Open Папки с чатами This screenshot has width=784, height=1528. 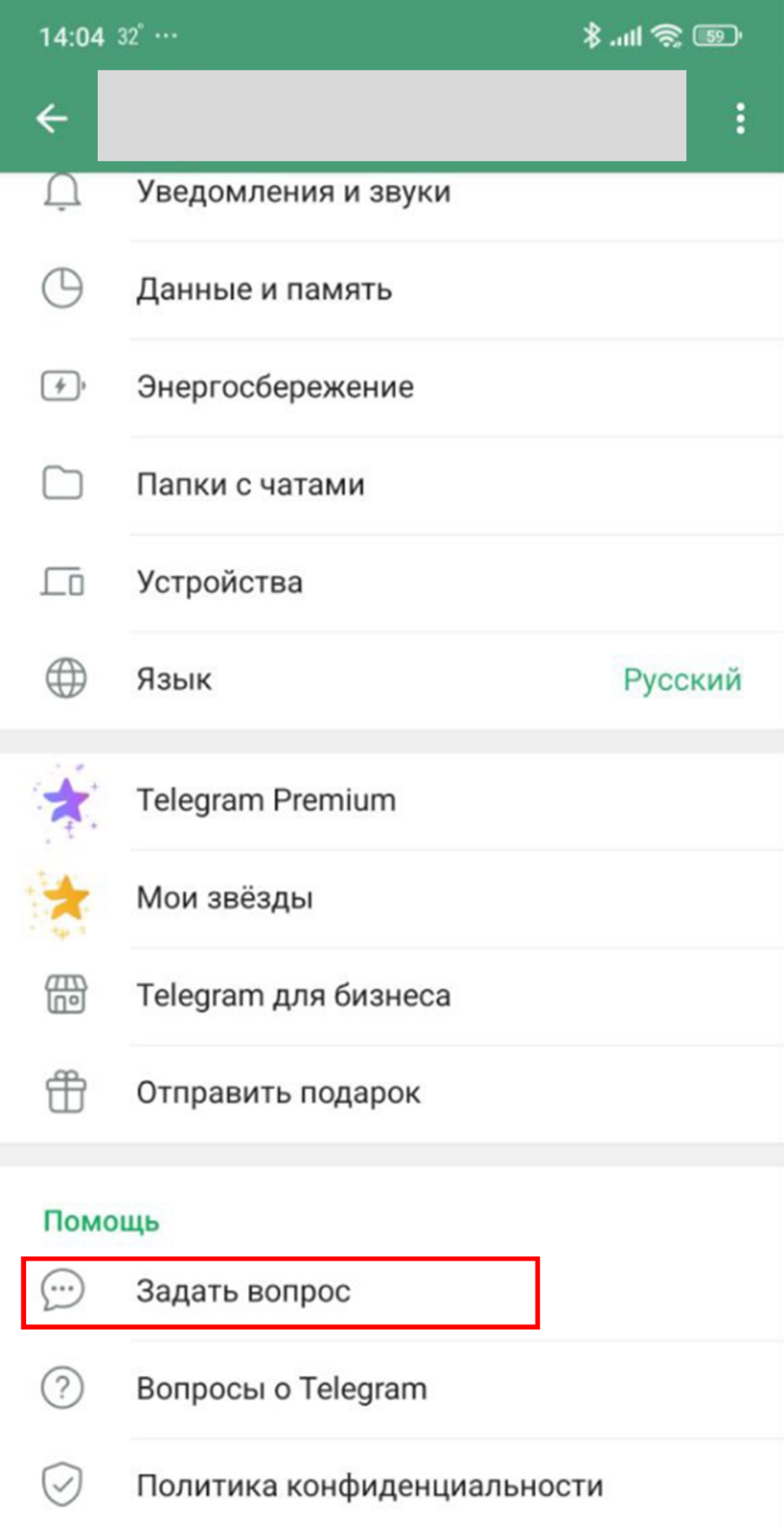(251, 485)
